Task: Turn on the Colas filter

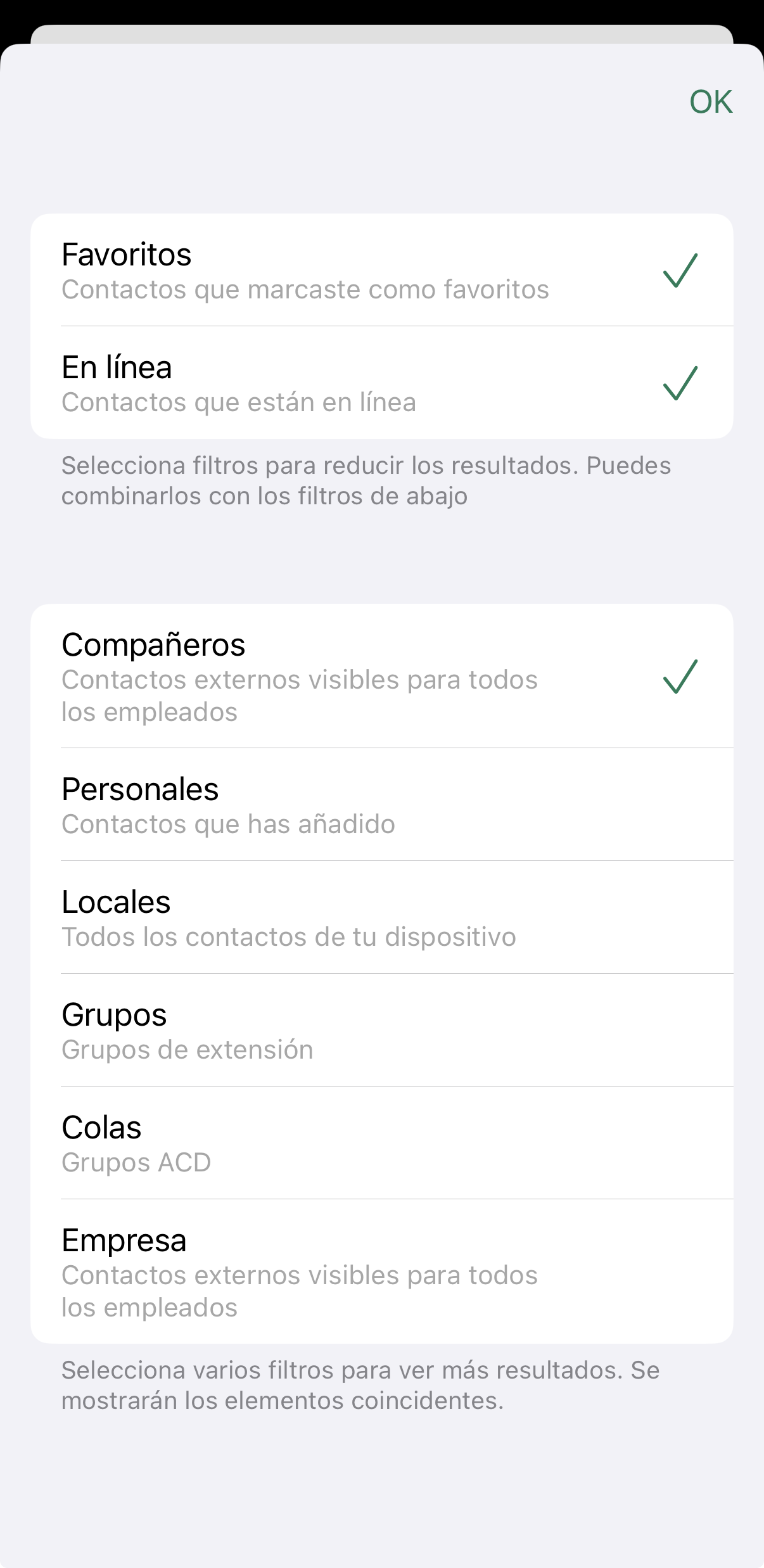Action: coord(381,1144)
